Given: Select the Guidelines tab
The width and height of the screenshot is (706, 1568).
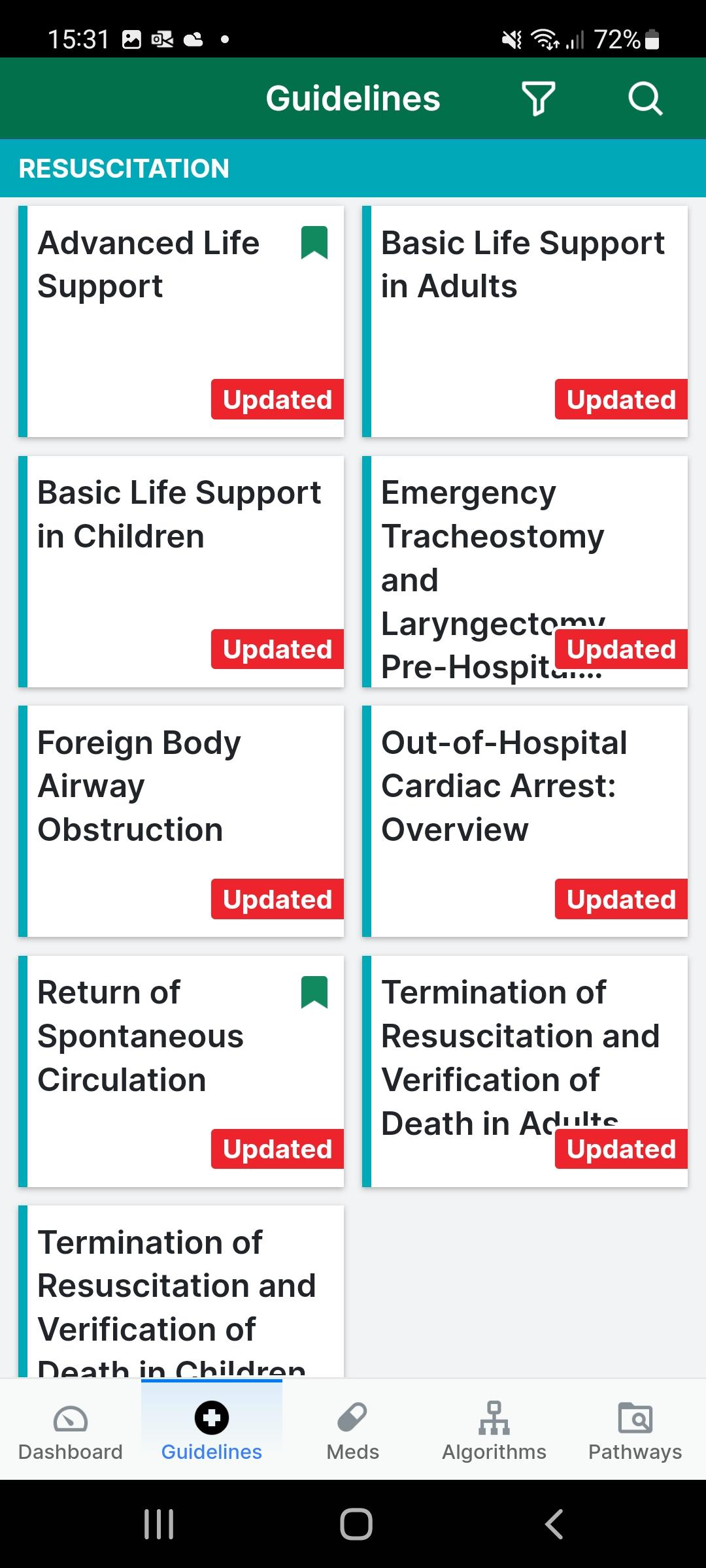Looking at the screenshot, I should [x=212, y=1431].
